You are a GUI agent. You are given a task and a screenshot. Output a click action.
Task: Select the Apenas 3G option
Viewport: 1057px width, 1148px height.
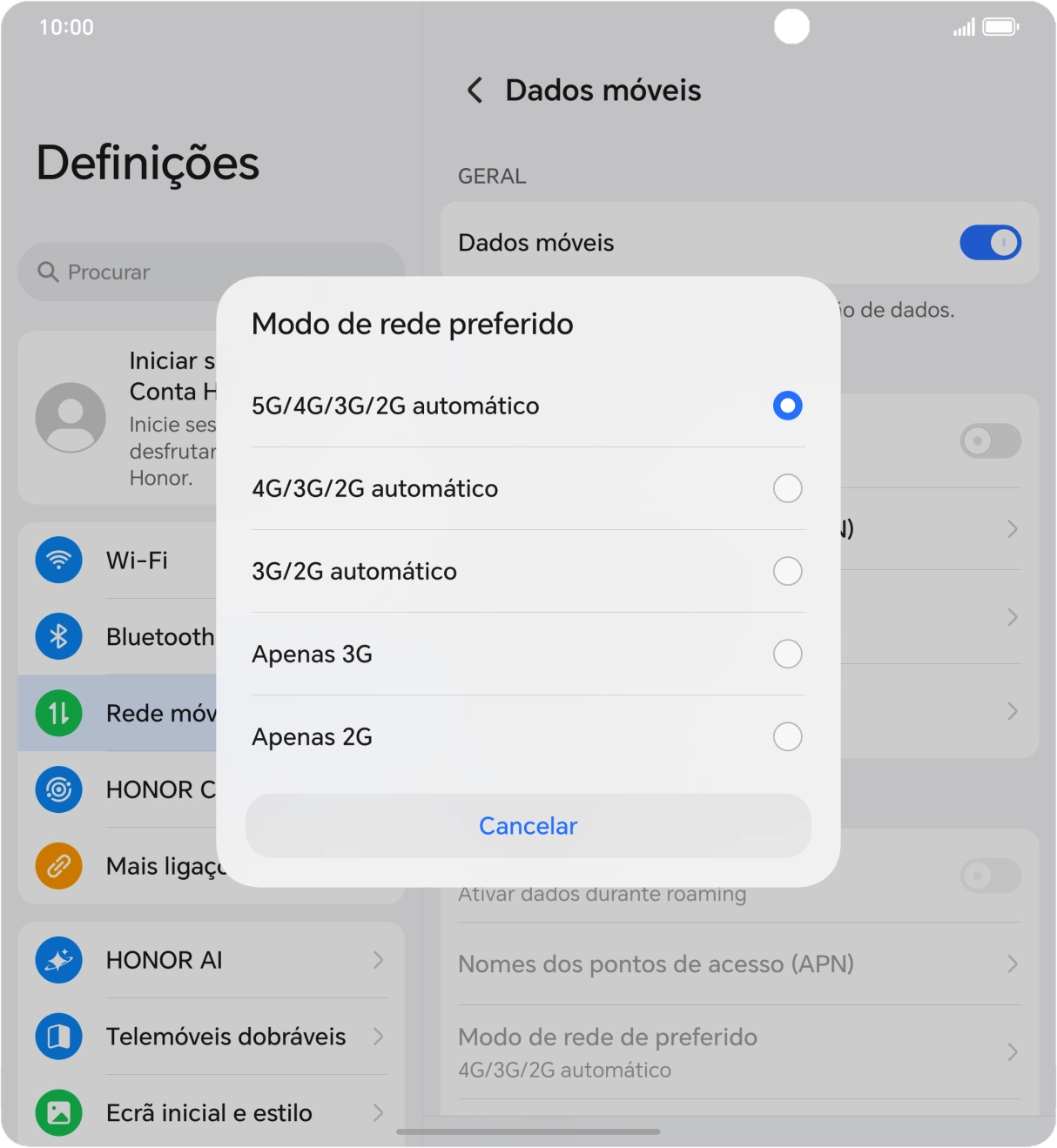pyautogui.click(x=787, y=654)
